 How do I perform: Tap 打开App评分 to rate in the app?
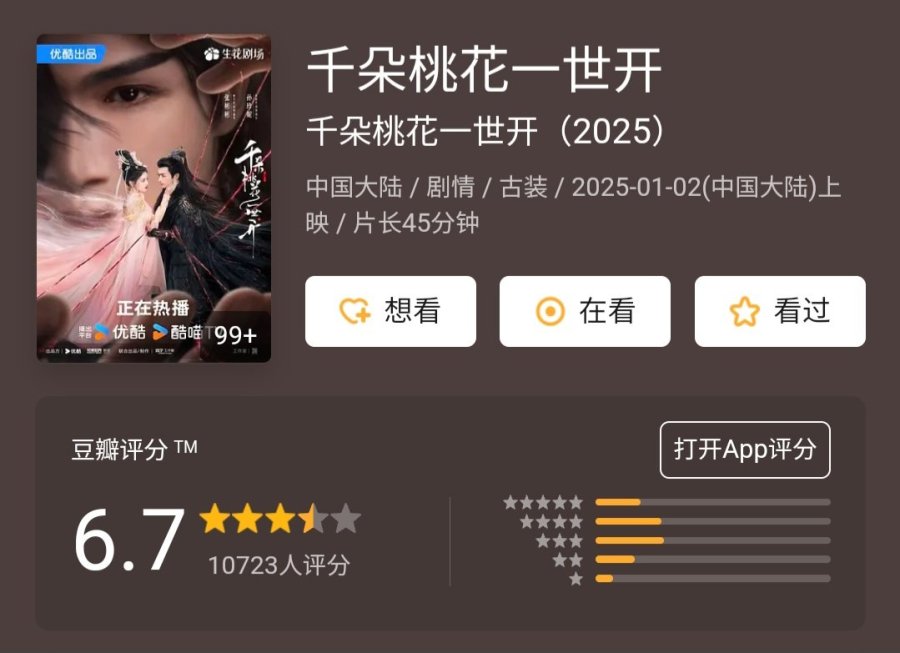pos(745,450)
